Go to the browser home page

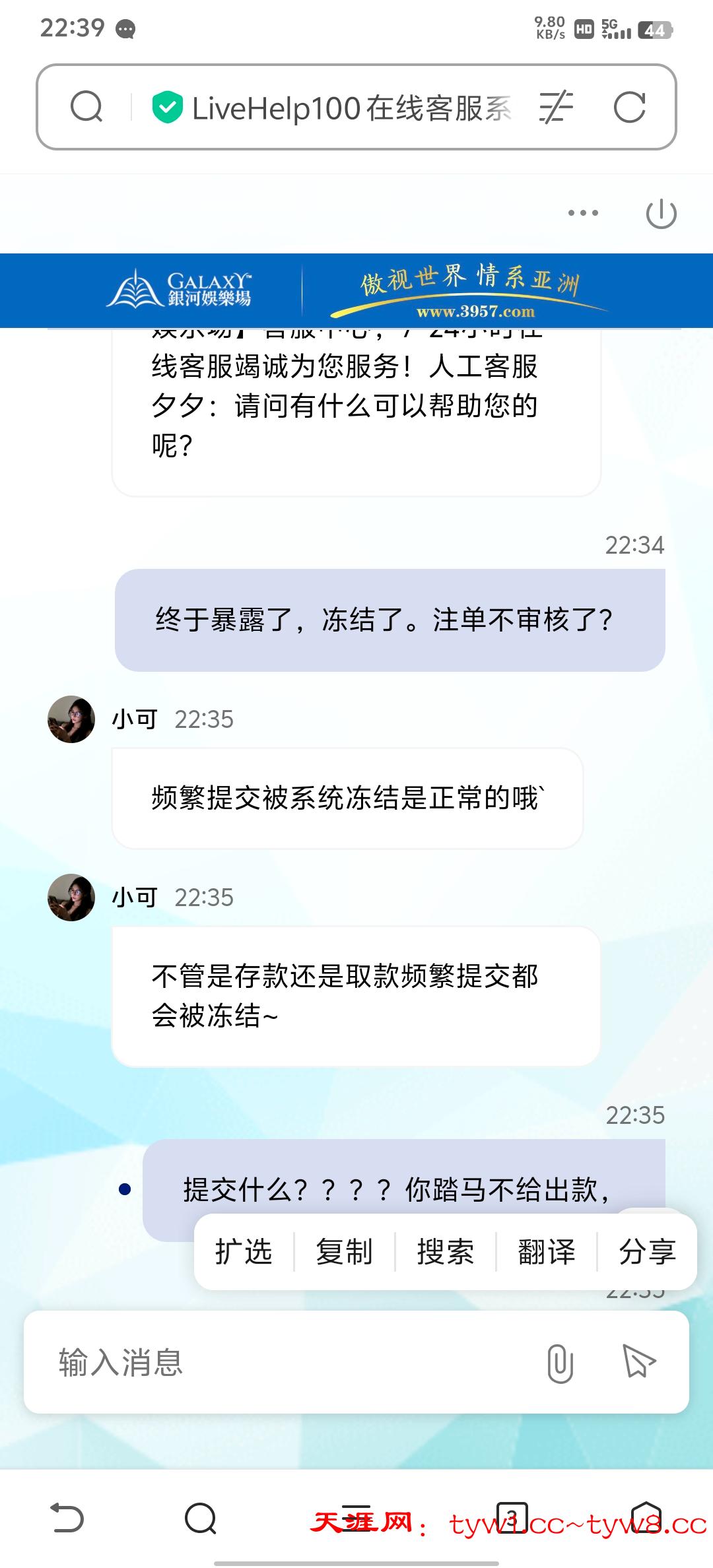tap(646, 1517)
